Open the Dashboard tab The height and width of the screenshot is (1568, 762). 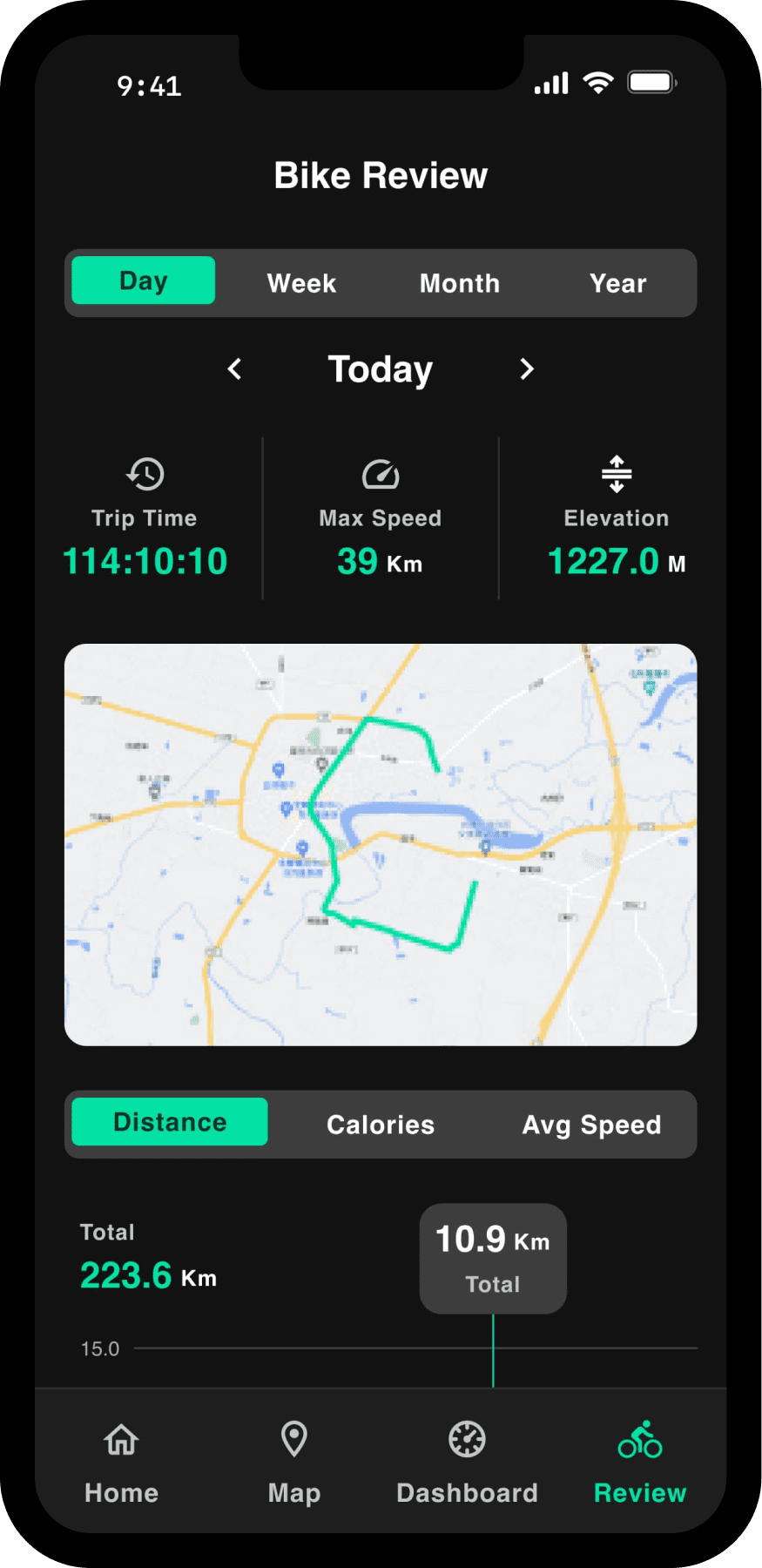coord(467,1462)
